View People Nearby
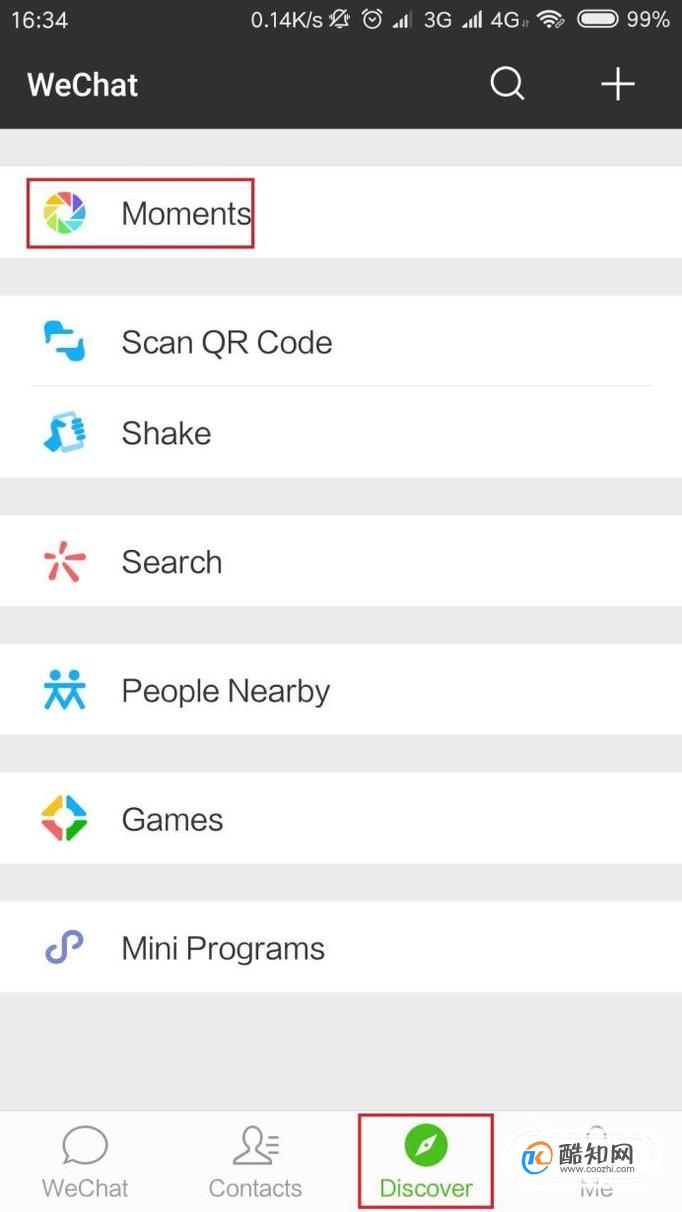The image size is (682, 1212). pos(341,691)
